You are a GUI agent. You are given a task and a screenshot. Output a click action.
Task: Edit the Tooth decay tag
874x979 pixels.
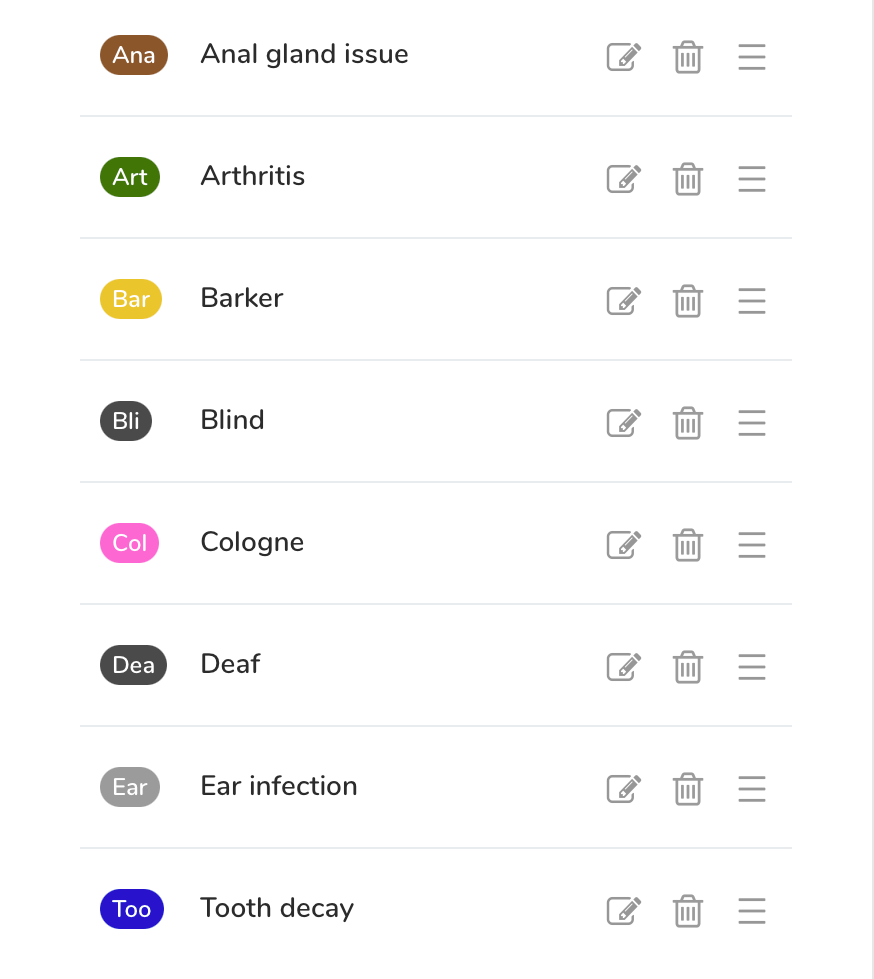coord(624,911)
